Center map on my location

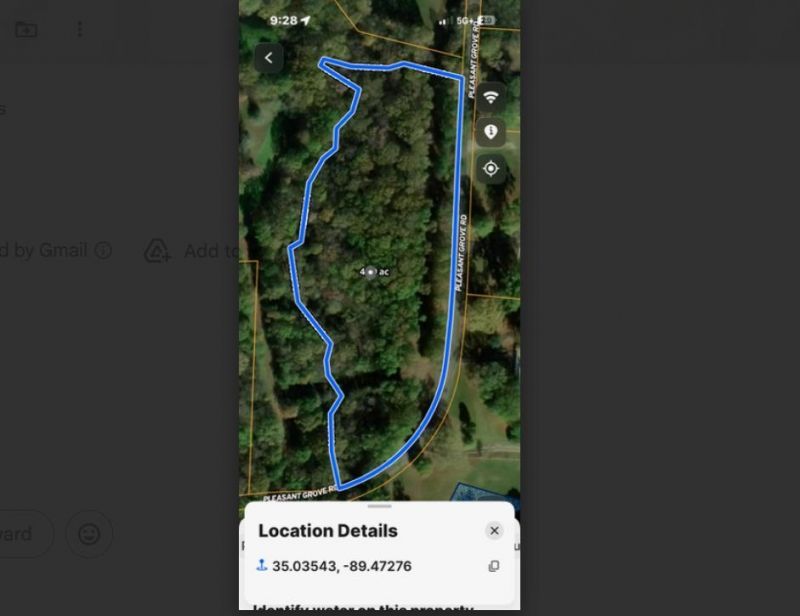click(x=490, y=168)
